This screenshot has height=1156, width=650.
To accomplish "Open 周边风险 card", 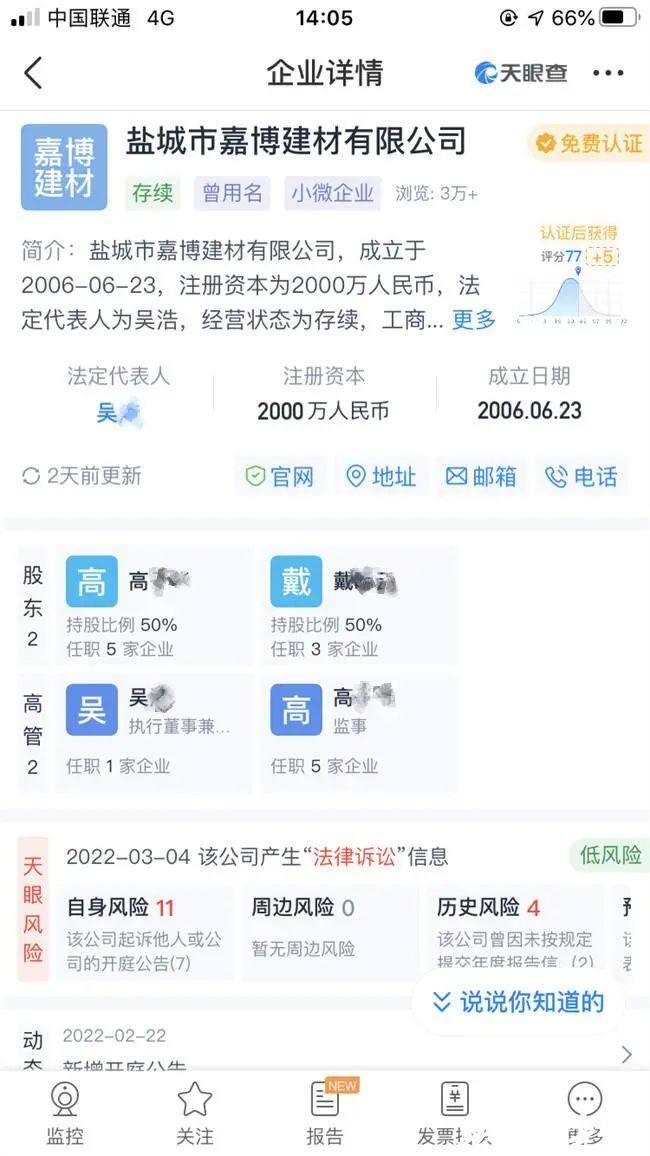I will click(329, 932).
